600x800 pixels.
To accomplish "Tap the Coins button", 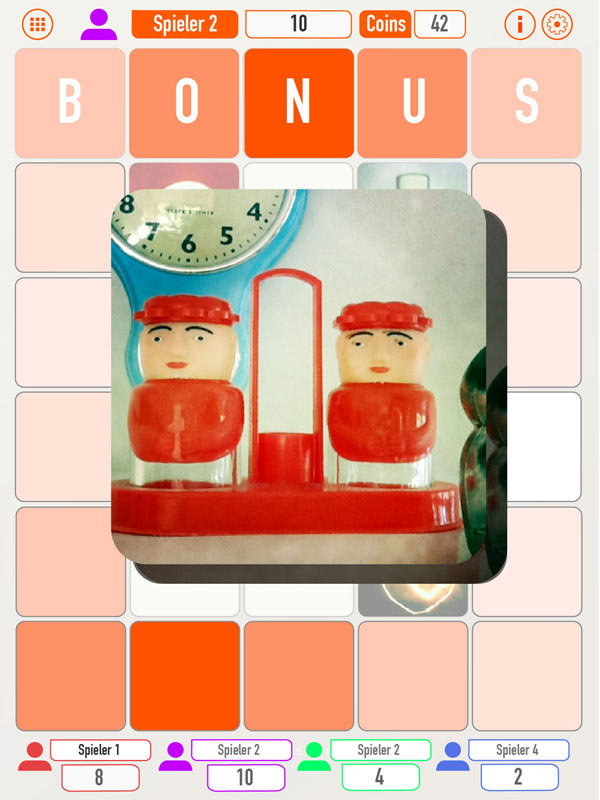I will point(385,24).
